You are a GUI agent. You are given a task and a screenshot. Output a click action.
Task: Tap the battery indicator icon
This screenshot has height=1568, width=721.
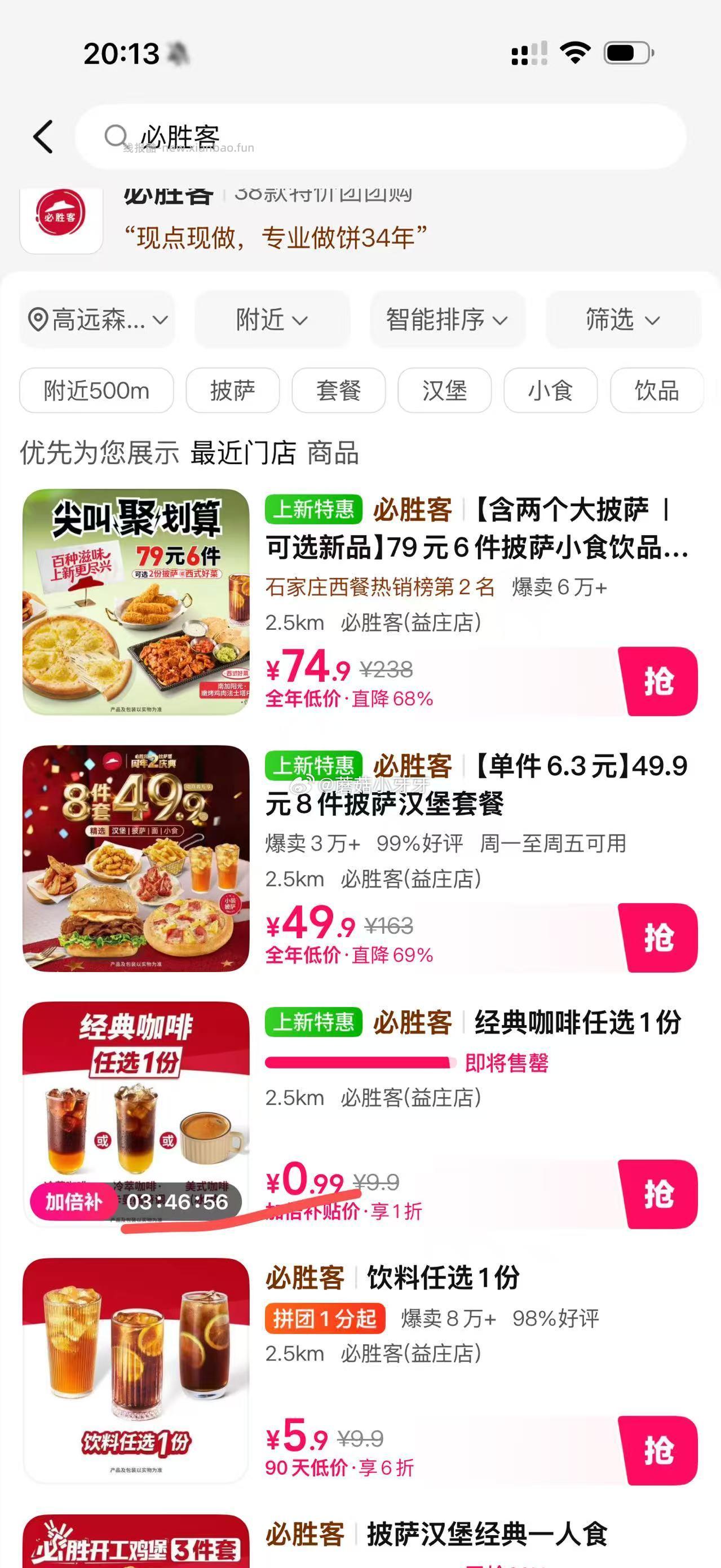[x=627, y=54]
